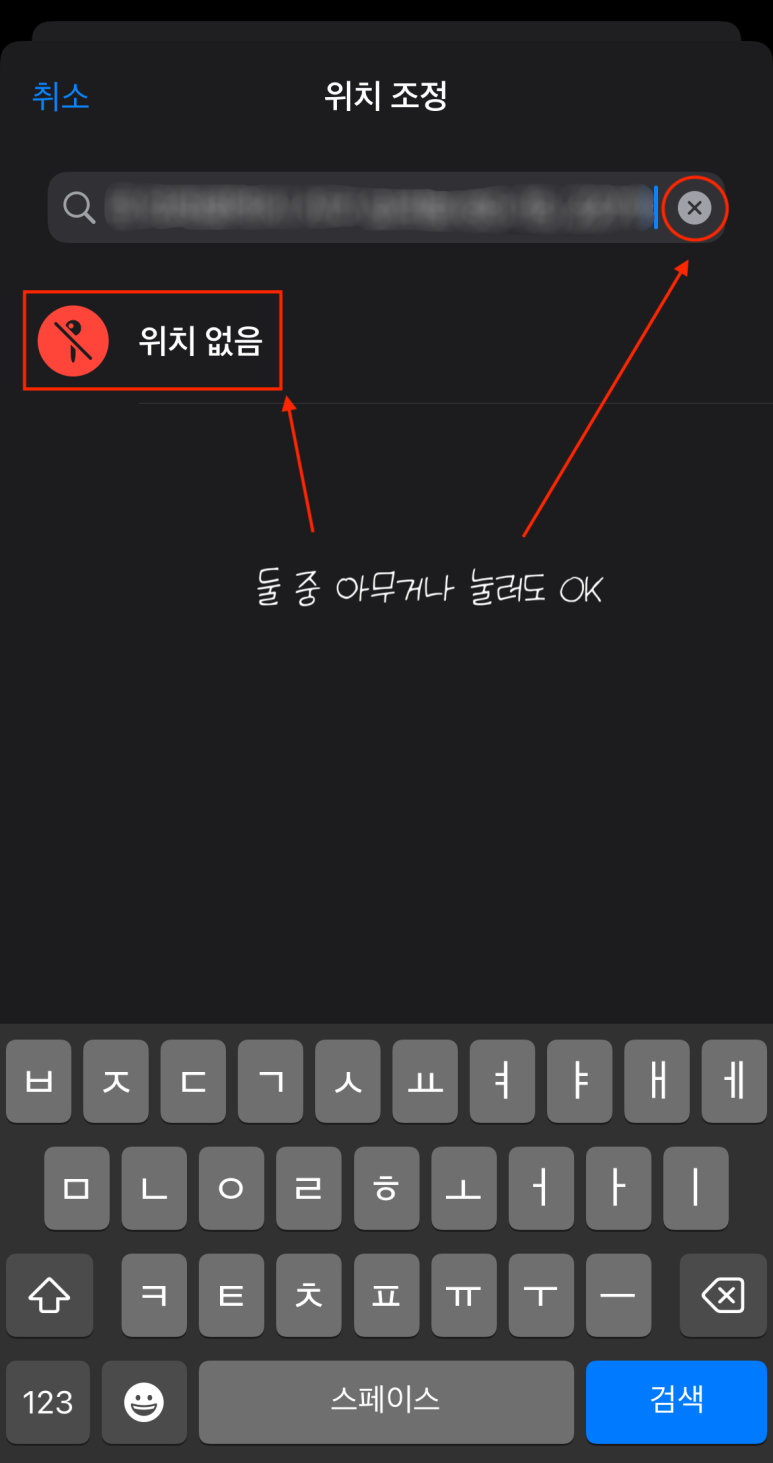This screenshot has width=773, height=1463.
Task: Tap the 스페이스 bar
Action: point(386,1401)
